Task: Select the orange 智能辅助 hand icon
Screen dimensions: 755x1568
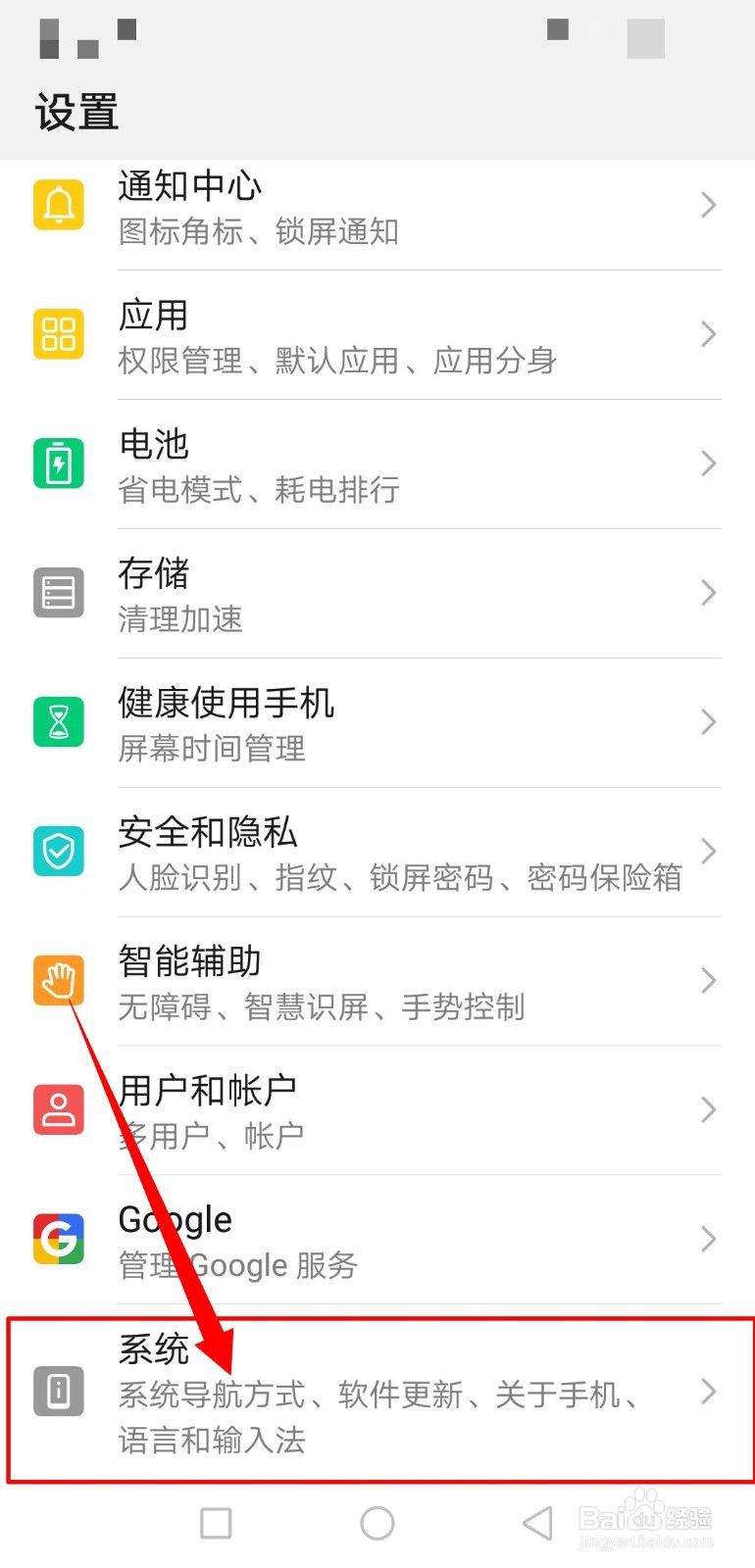Action: click(58, 981)
